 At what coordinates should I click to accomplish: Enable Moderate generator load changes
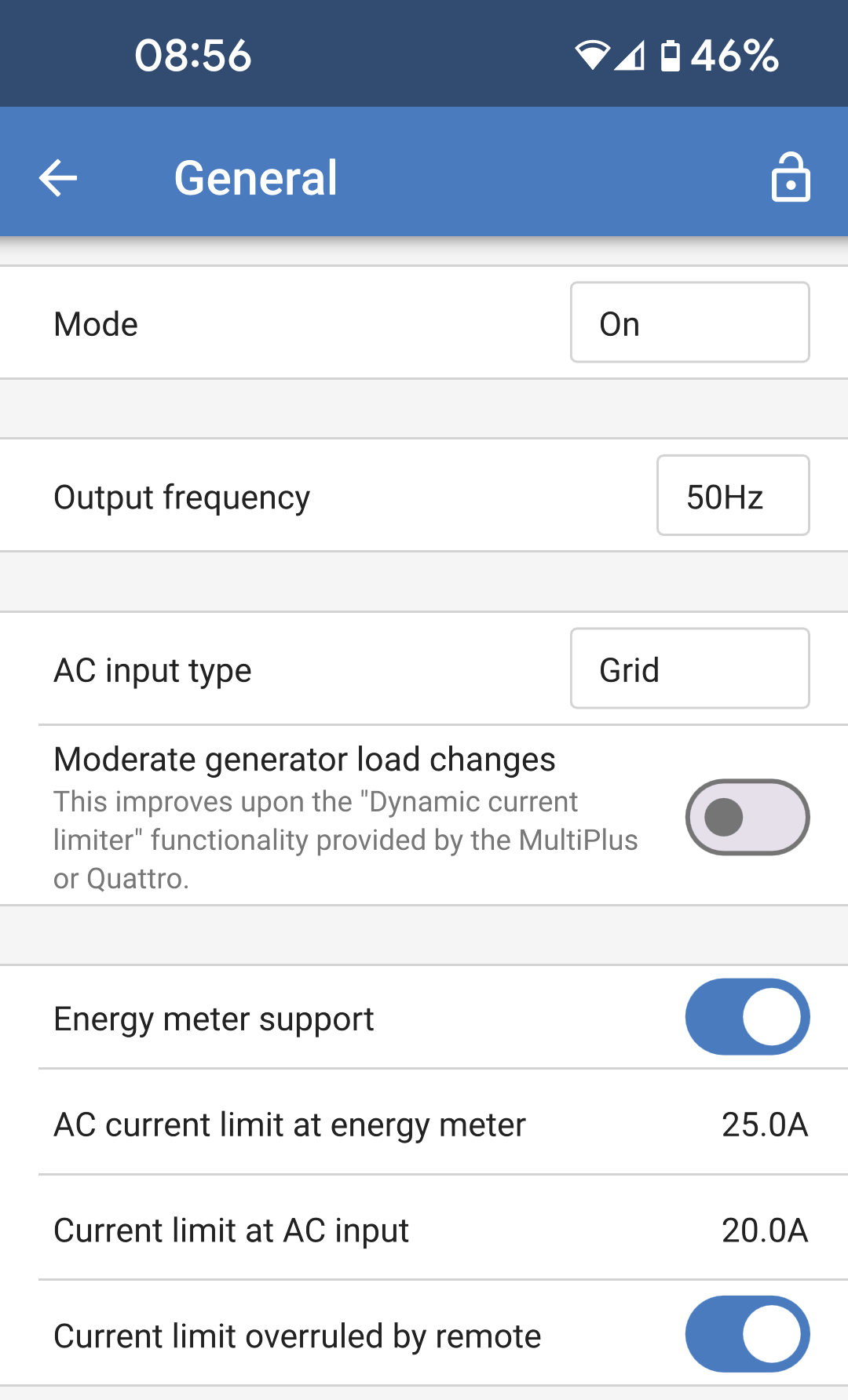coord(747,817)
